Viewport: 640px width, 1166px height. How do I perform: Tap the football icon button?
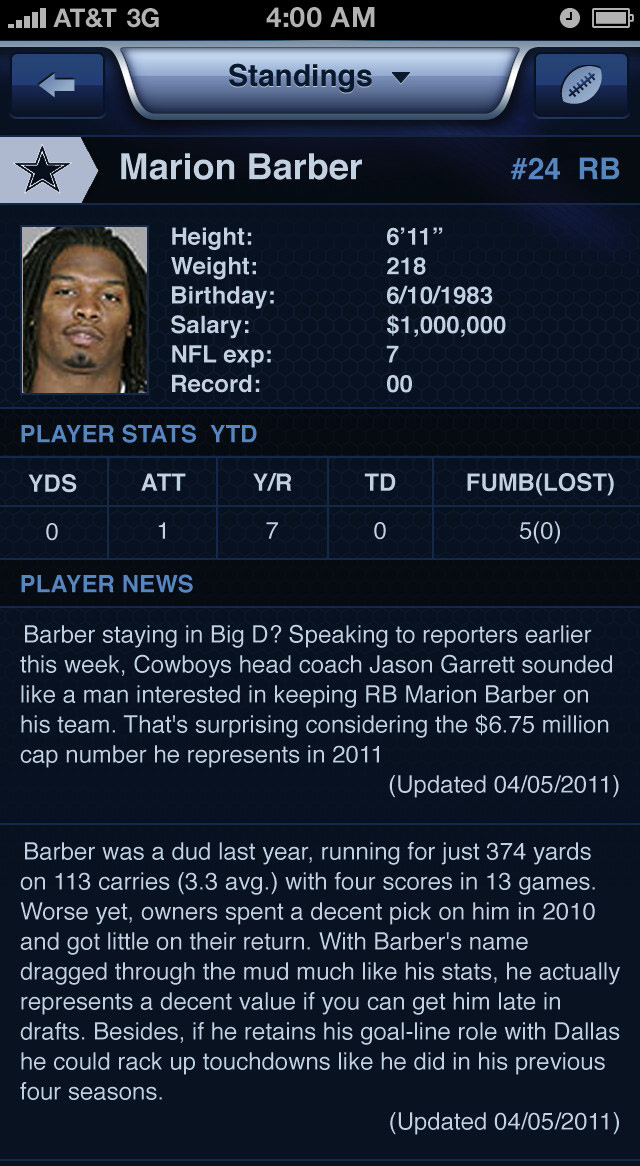coord(580,86)
